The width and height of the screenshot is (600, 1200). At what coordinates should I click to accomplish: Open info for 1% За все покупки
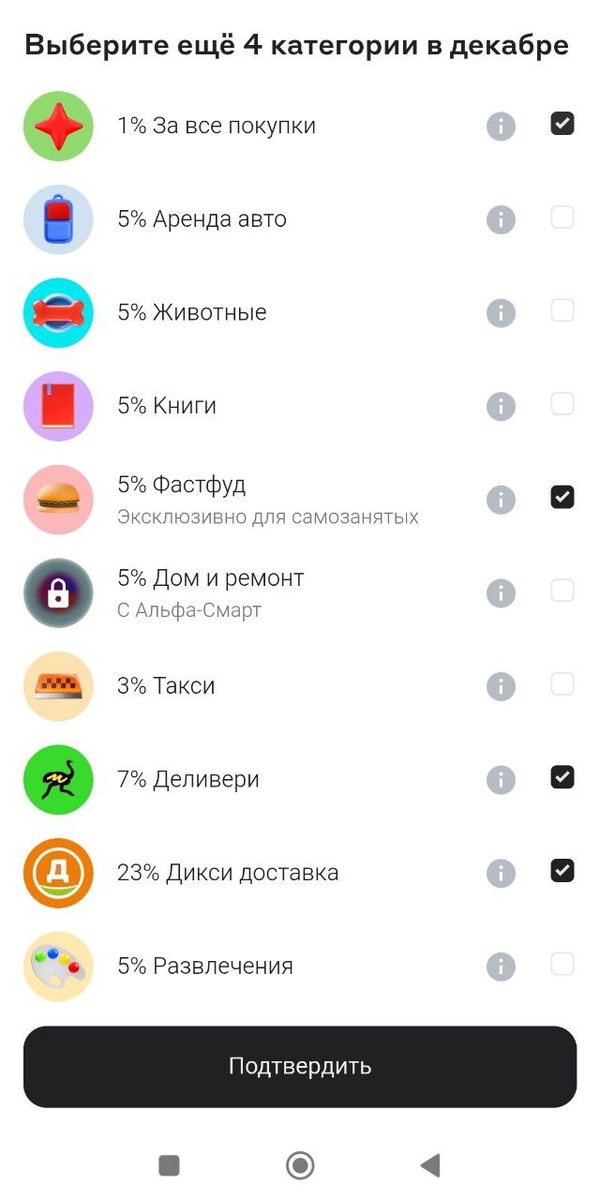501,127
